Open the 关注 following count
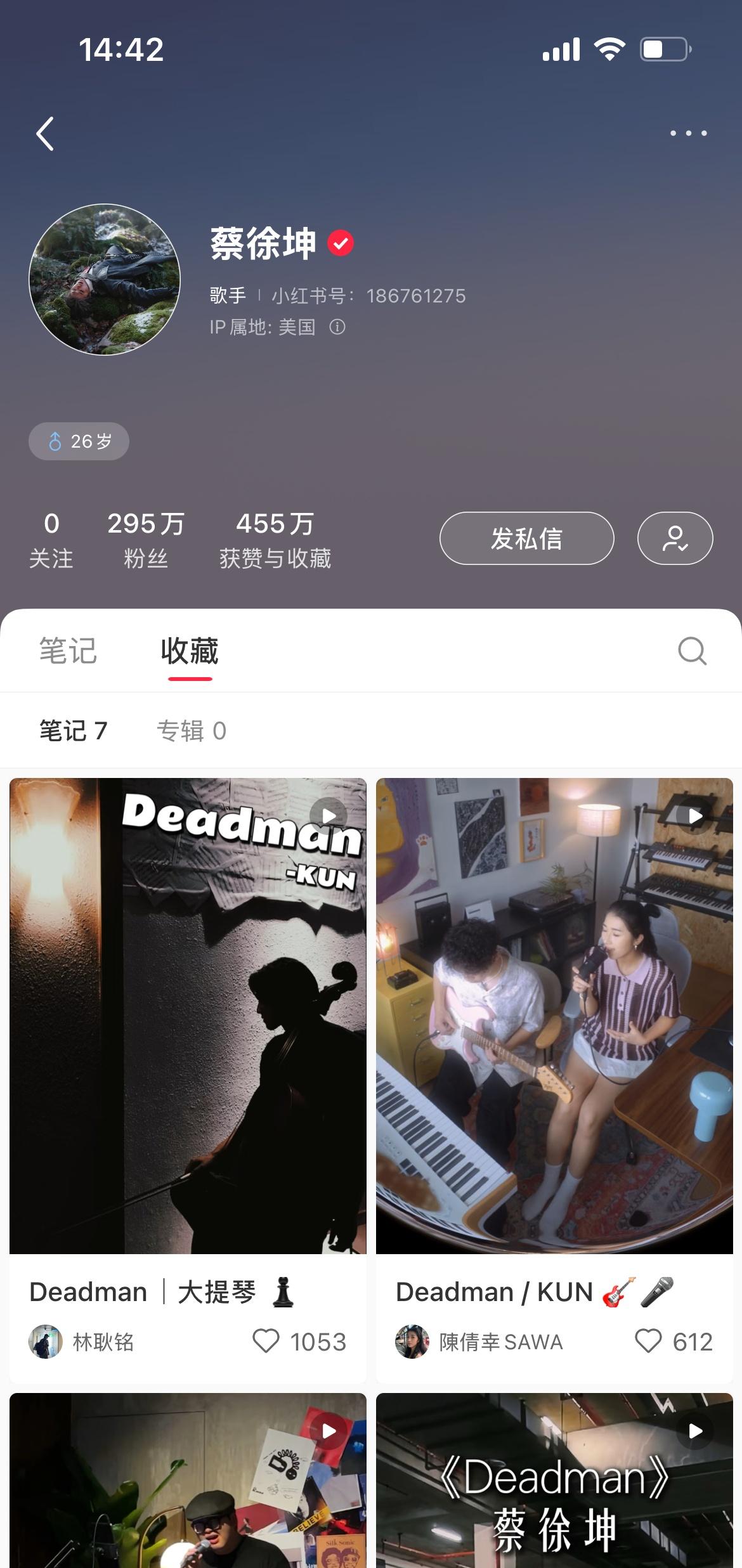Viewport: 742px width, 1568px height. click(51, 540)
